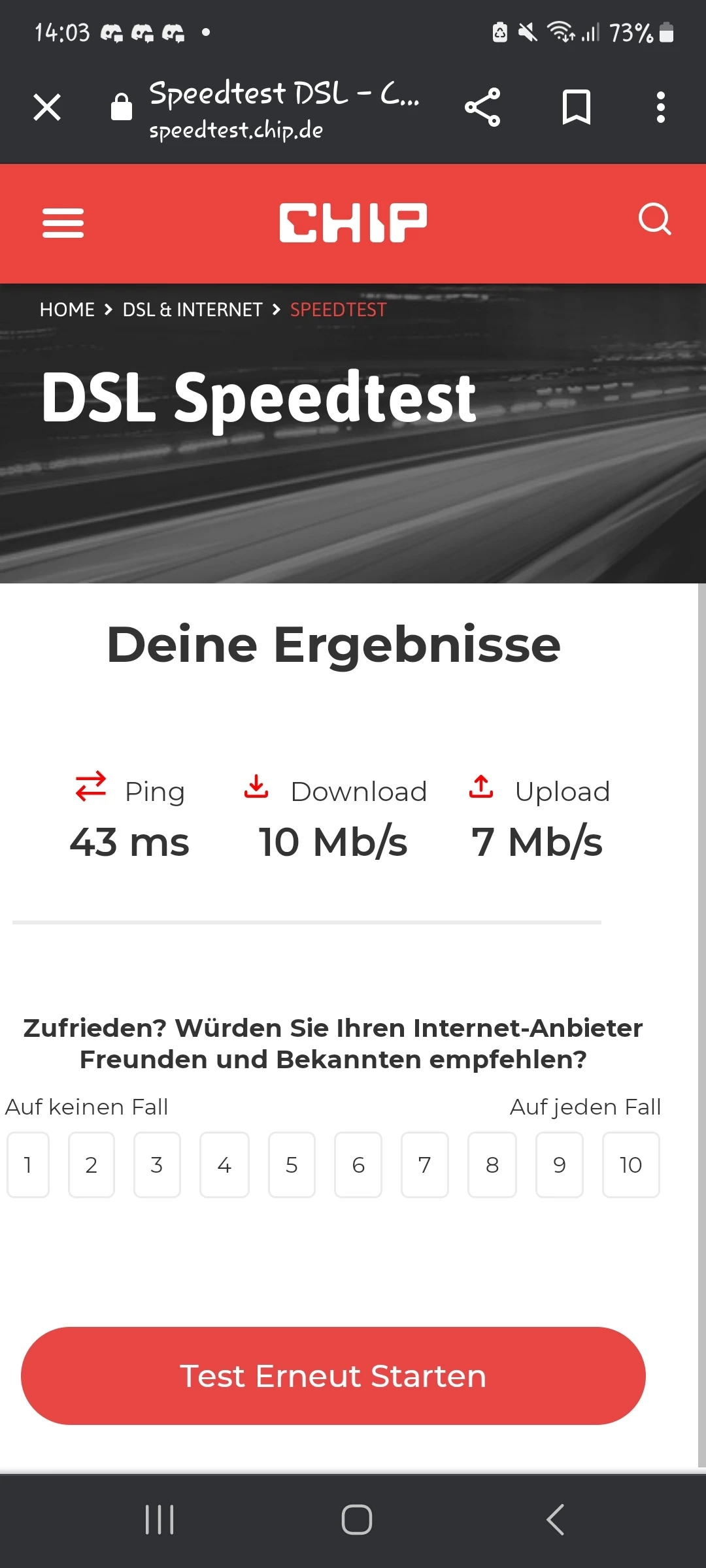706x1568 pixels.
Task: Return to the home screen
Action: 357,1520
